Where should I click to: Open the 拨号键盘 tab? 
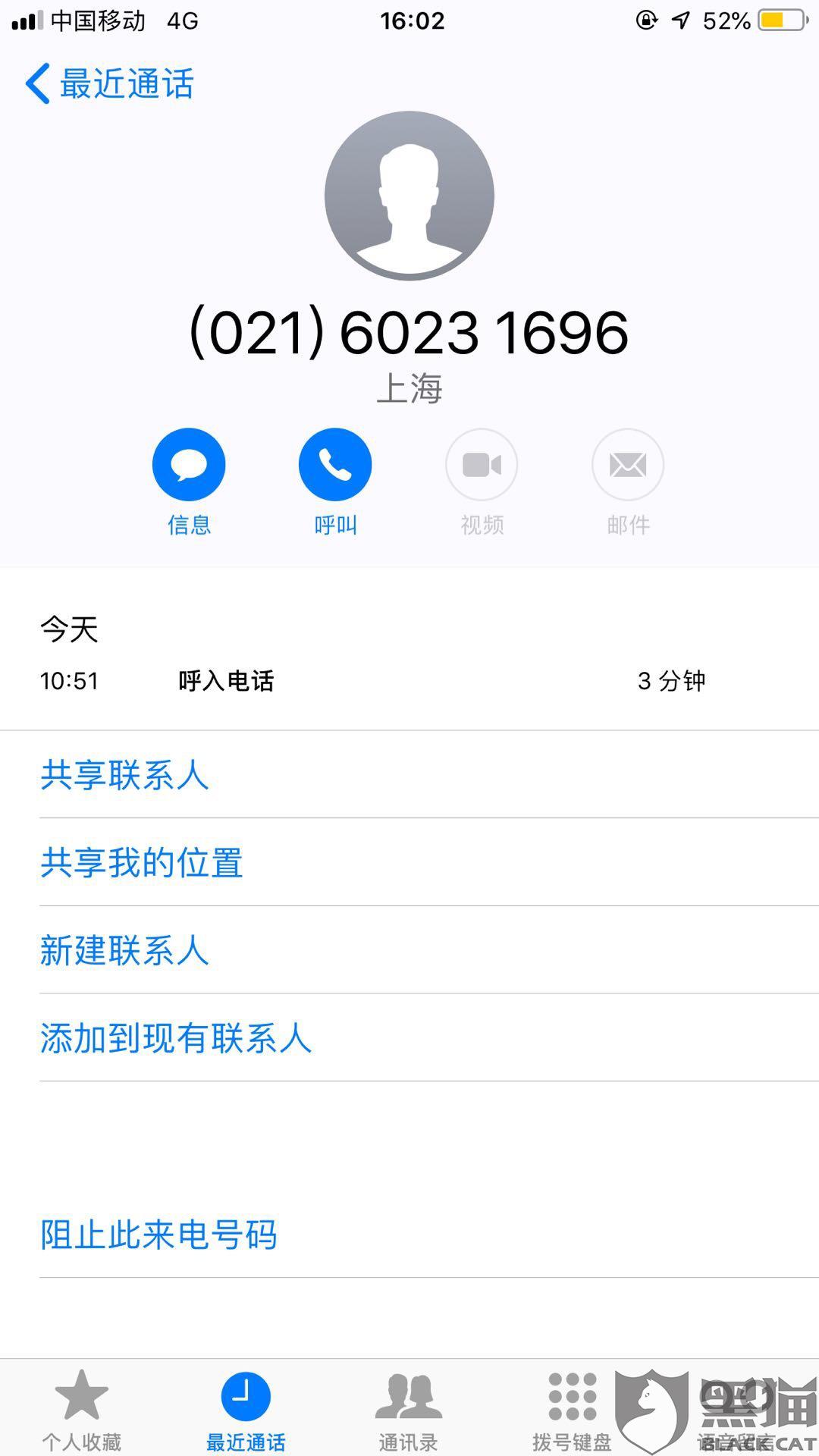point(572,1407)
